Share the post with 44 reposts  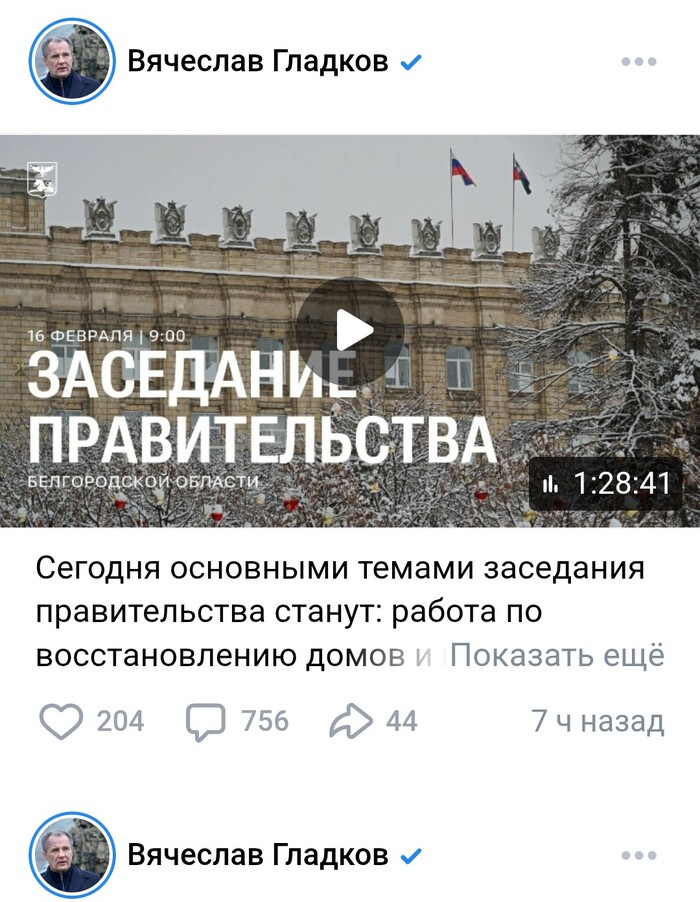coord(351,721)
